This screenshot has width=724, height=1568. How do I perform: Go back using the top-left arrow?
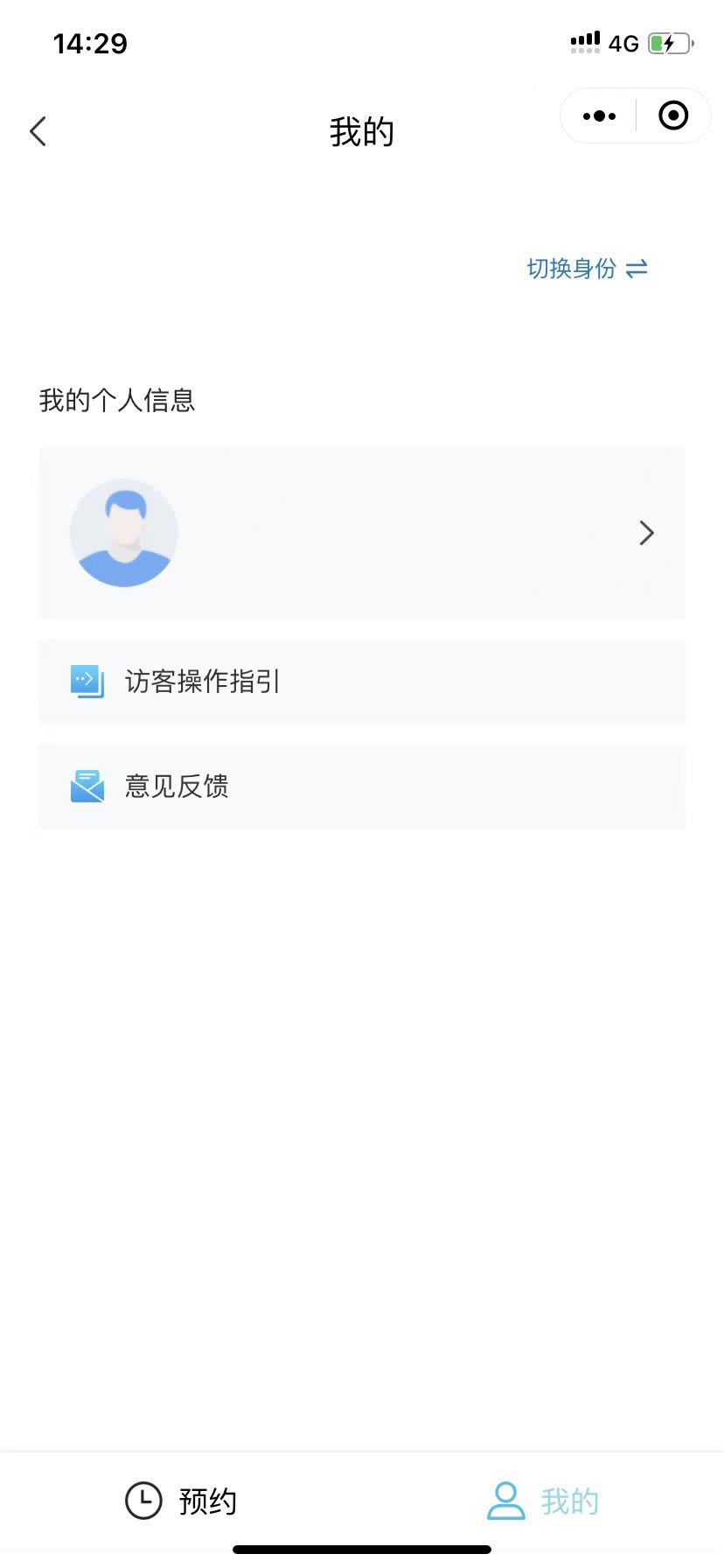(x=38, y=131)
